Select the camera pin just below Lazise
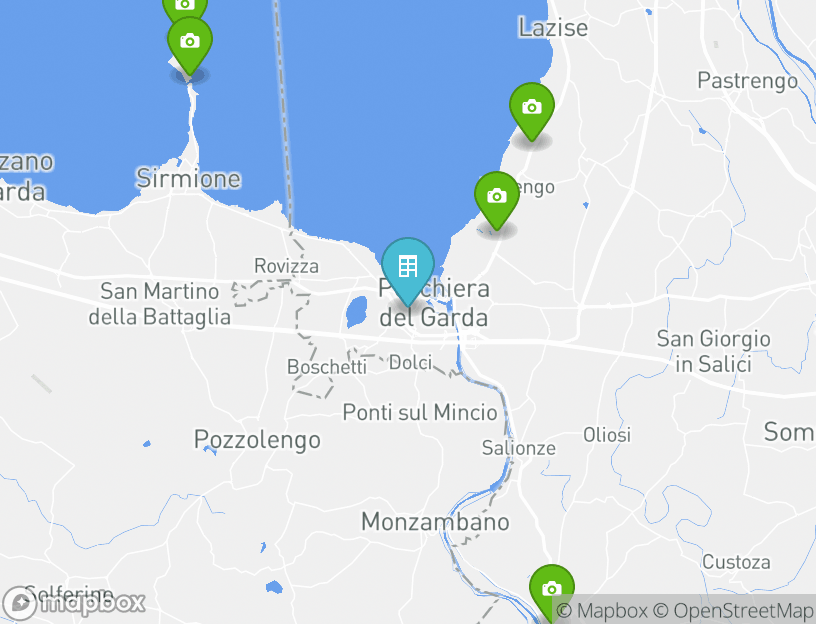 pos(532,108)
